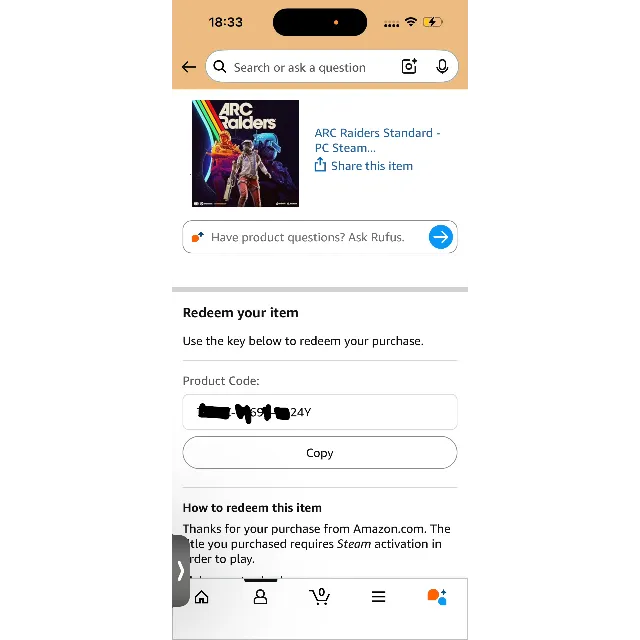Open the hamburger menu tab
This screenshot has height=640, width=640.
tap(378, 597)
